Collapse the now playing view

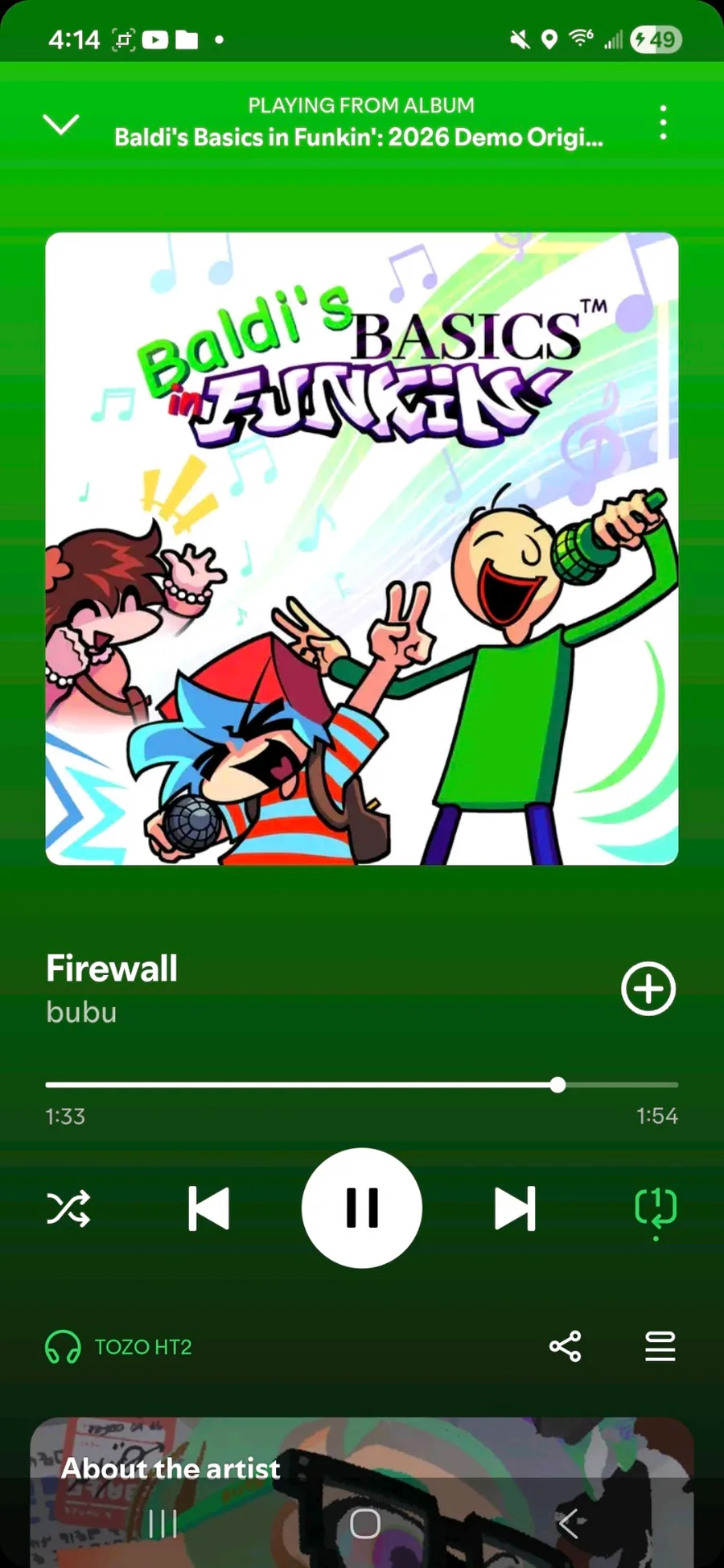point(60,124)
